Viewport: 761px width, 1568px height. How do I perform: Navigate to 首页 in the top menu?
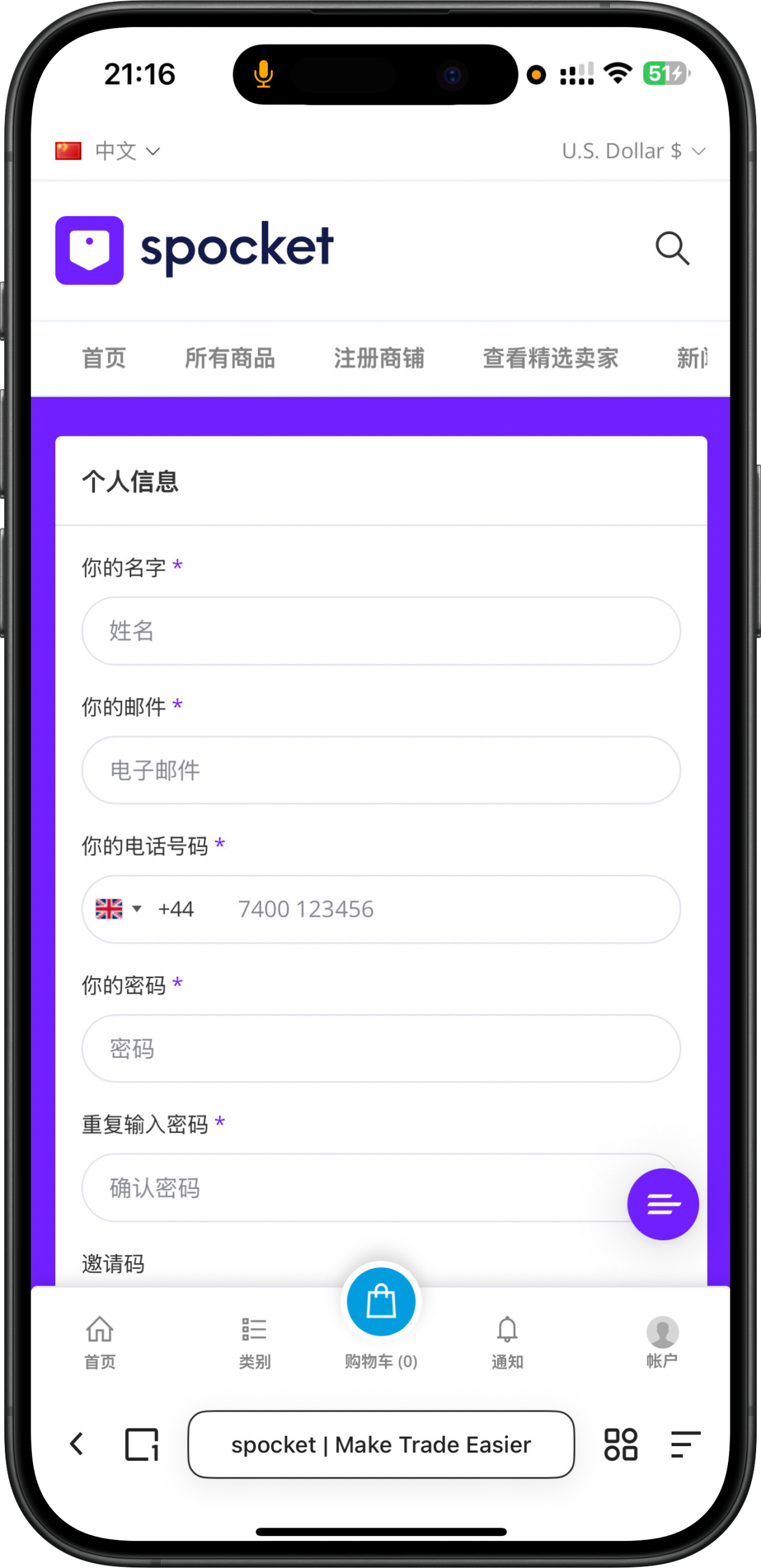(x=104, y=358)
